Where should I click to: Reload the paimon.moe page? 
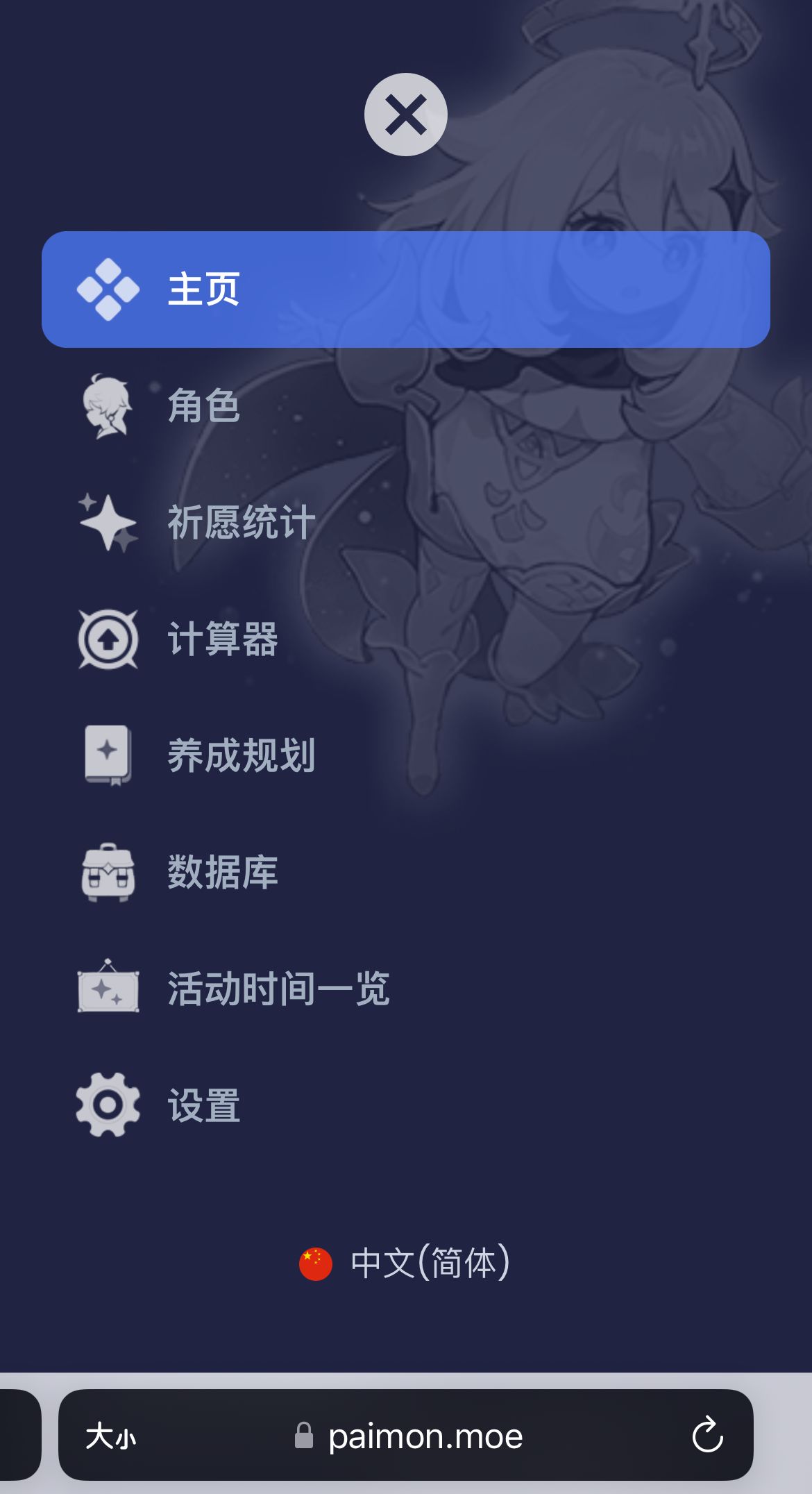coord(707,1435)
